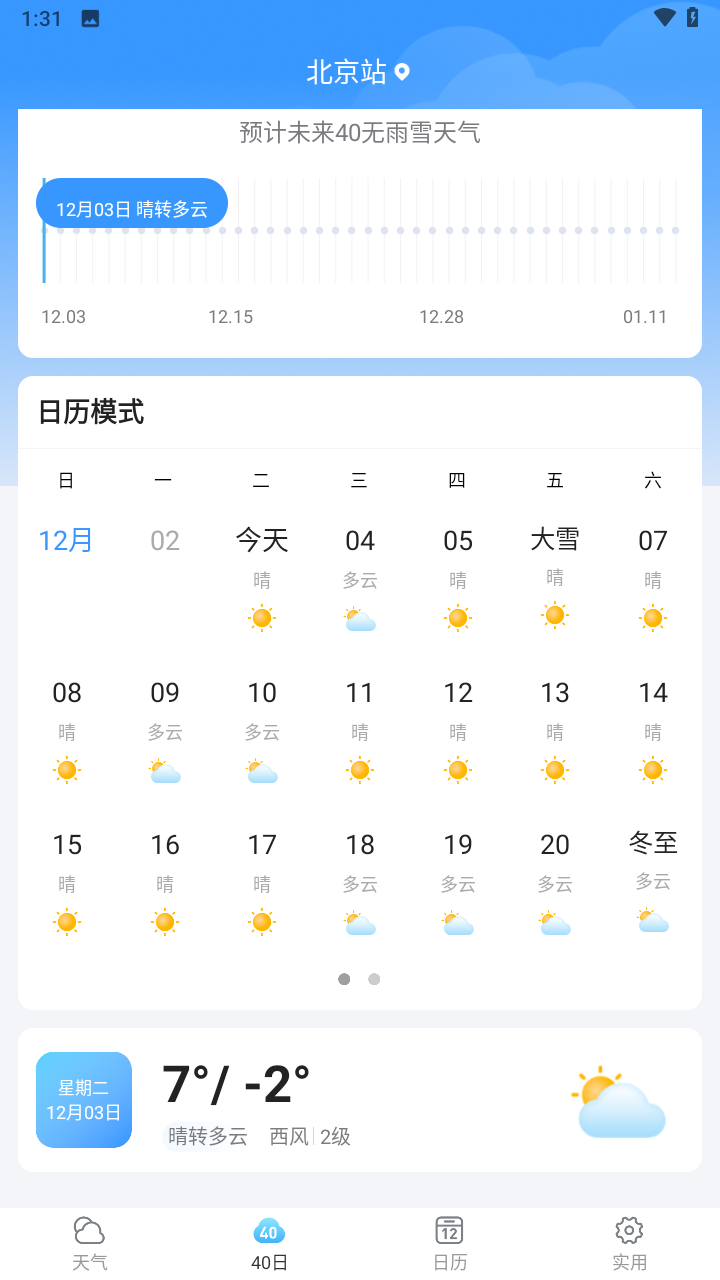Switch to the 40日 tab
The height and width of the screenshot is (1280, 720).
tap(268, 1242)
